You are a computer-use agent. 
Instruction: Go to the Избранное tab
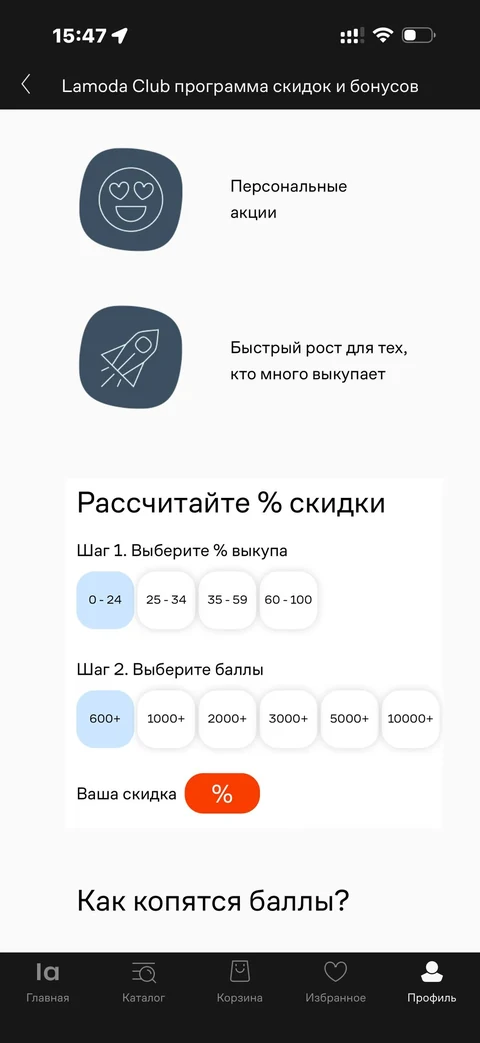point(336,982)
